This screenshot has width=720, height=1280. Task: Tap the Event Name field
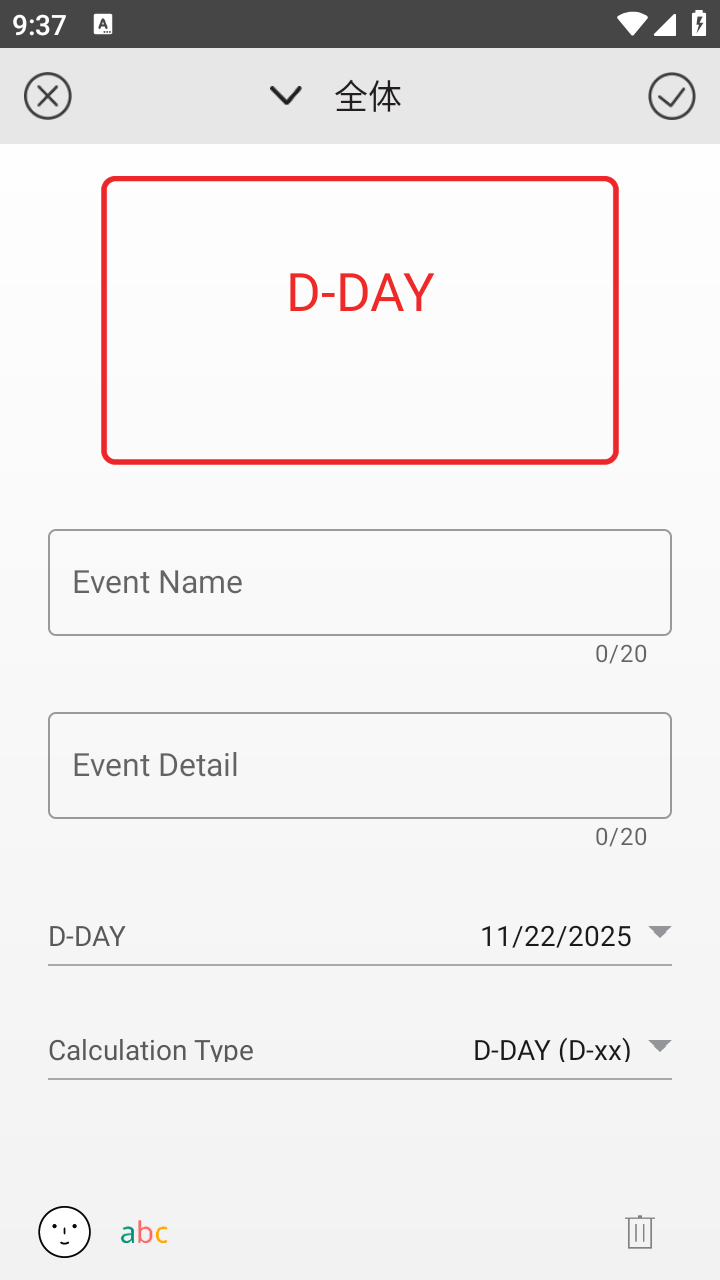point(360,582)
